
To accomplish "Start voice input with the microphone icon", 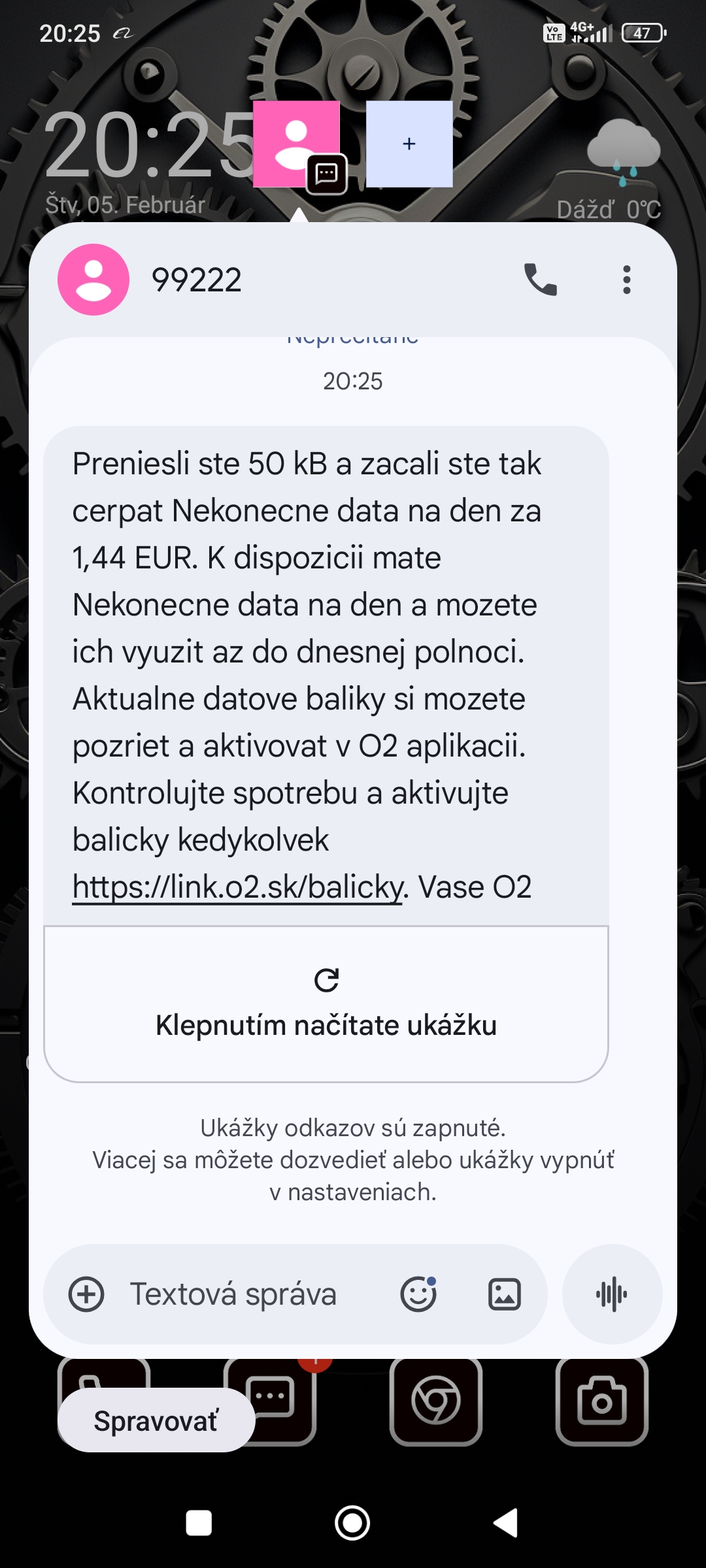I will [611, 1294].
